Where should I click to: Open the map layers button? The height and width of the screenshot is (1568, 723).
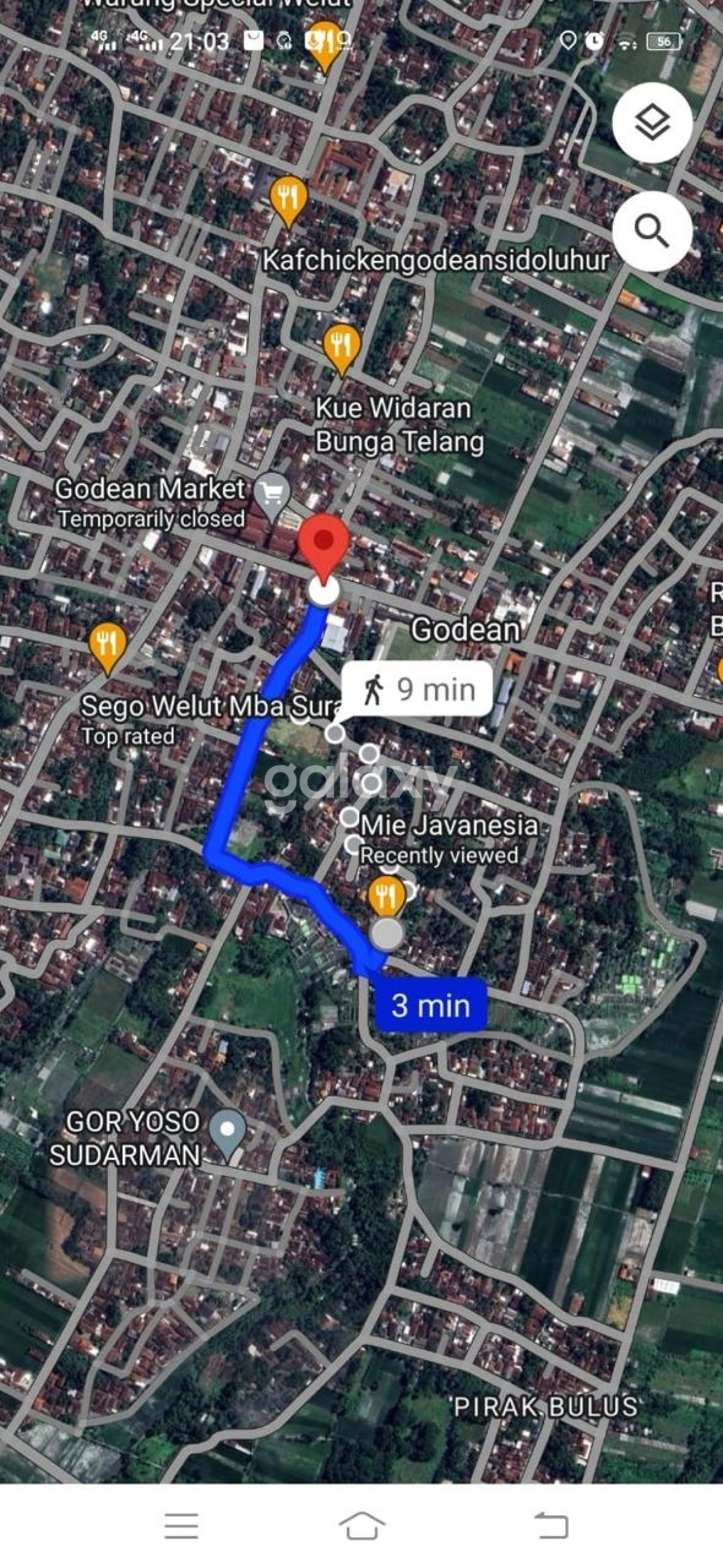click(652, 123)
